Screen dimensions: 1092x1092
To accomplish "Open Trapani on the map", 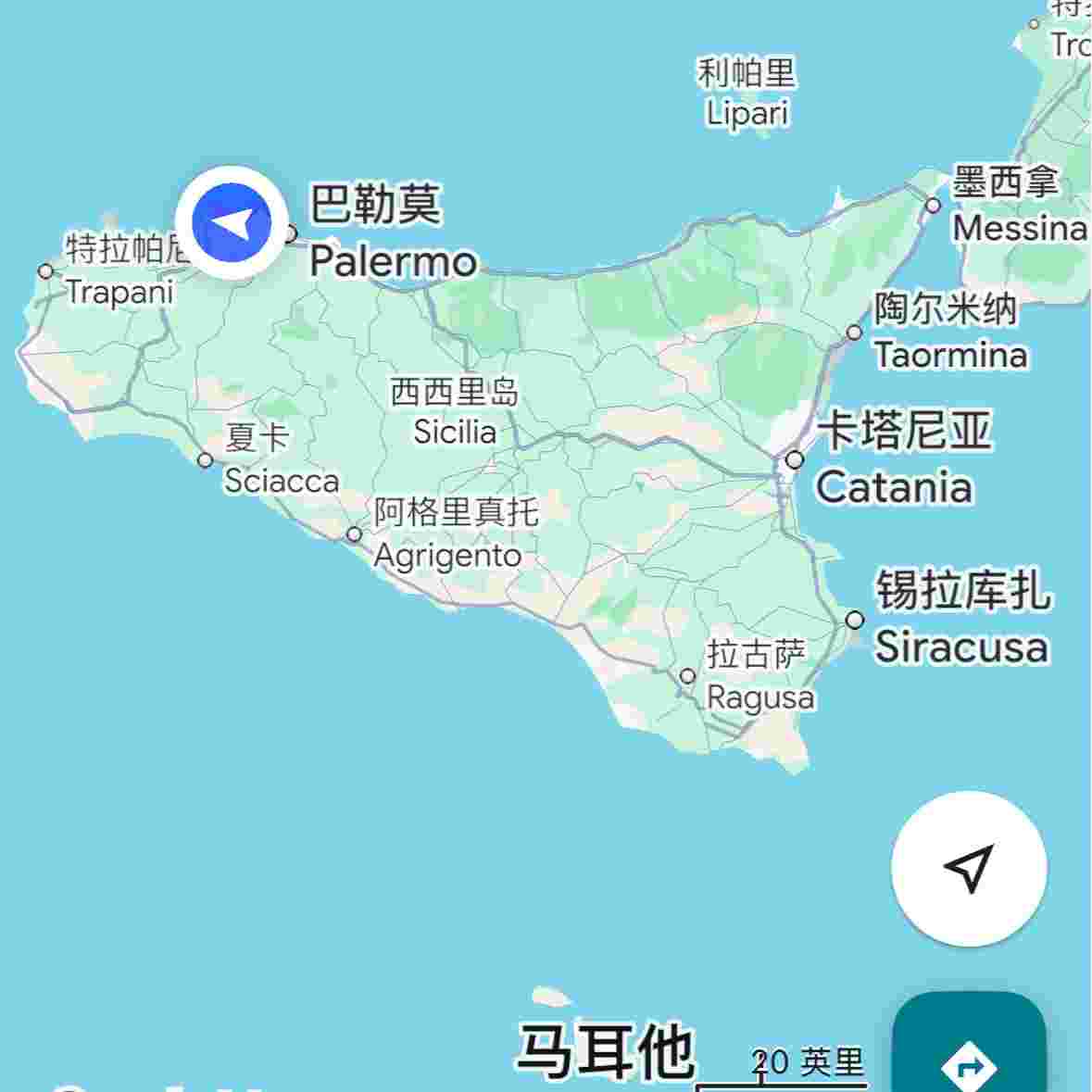I will 119,292.
